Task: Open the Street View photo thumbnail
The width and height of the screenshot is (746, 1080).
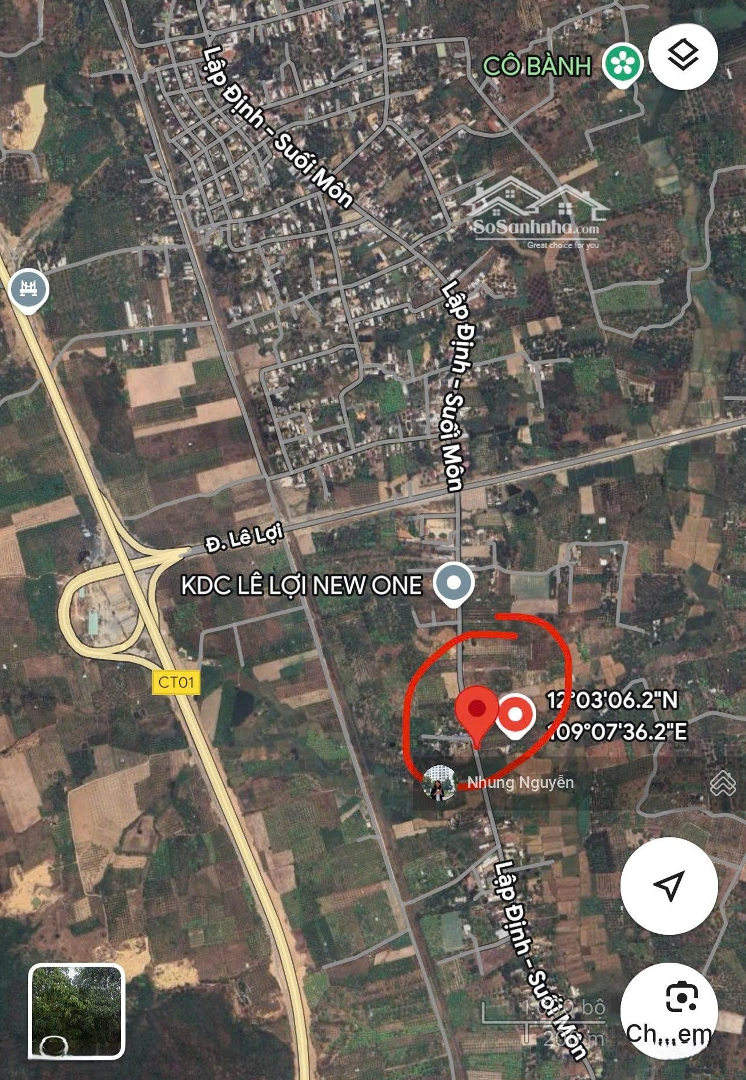Action: (x=76, y=1010)
